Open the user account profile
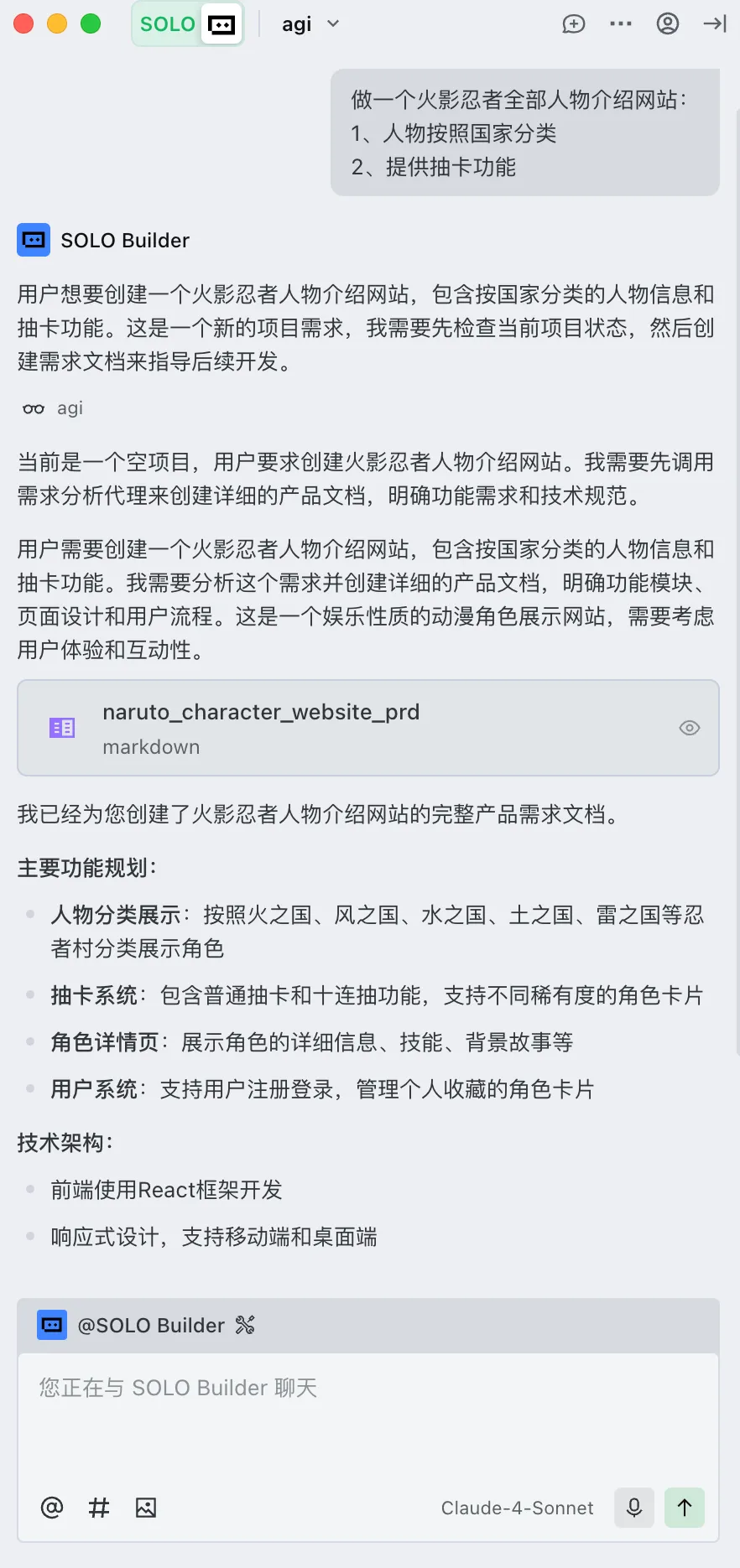 [668, 24]
